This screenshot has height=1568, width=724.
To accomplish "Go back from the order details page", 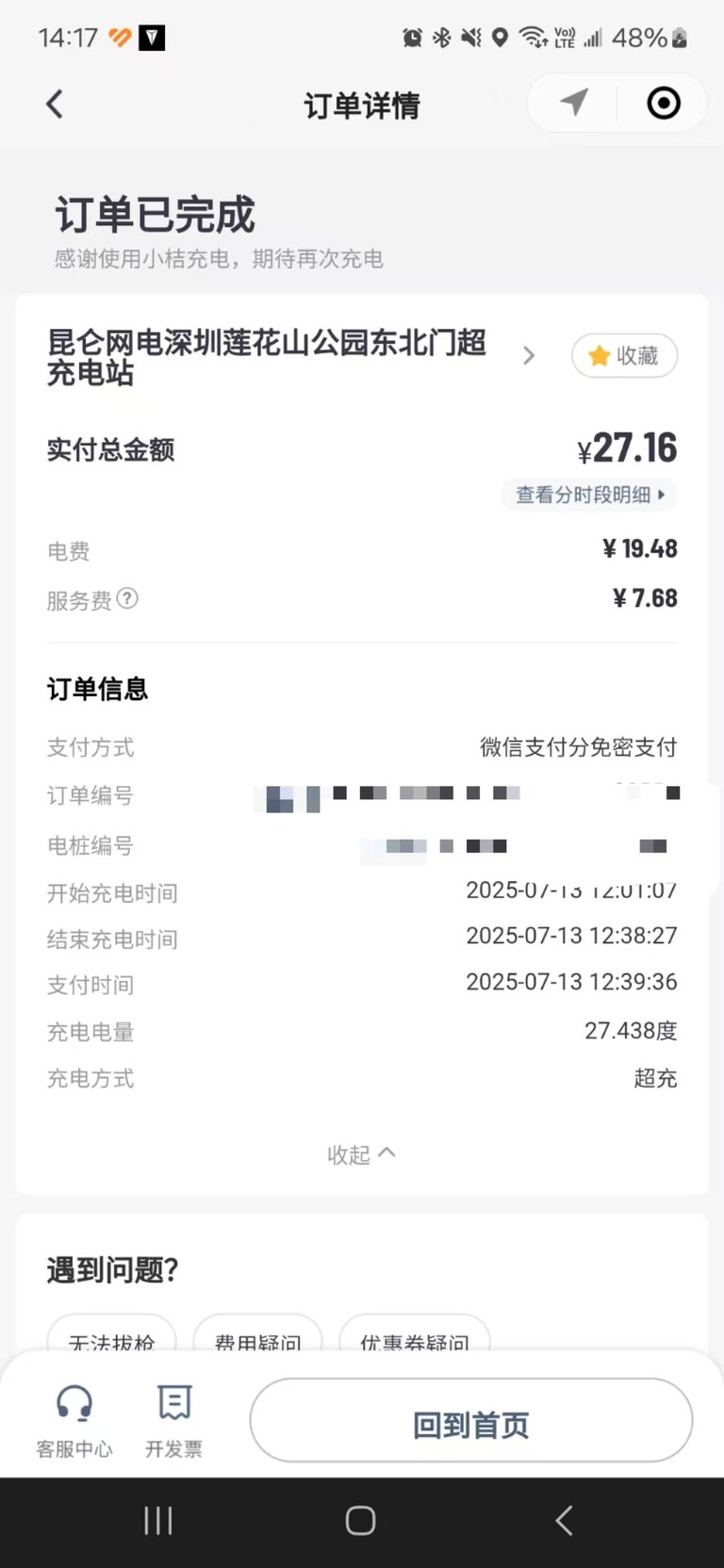I will [x=55, y=104].
